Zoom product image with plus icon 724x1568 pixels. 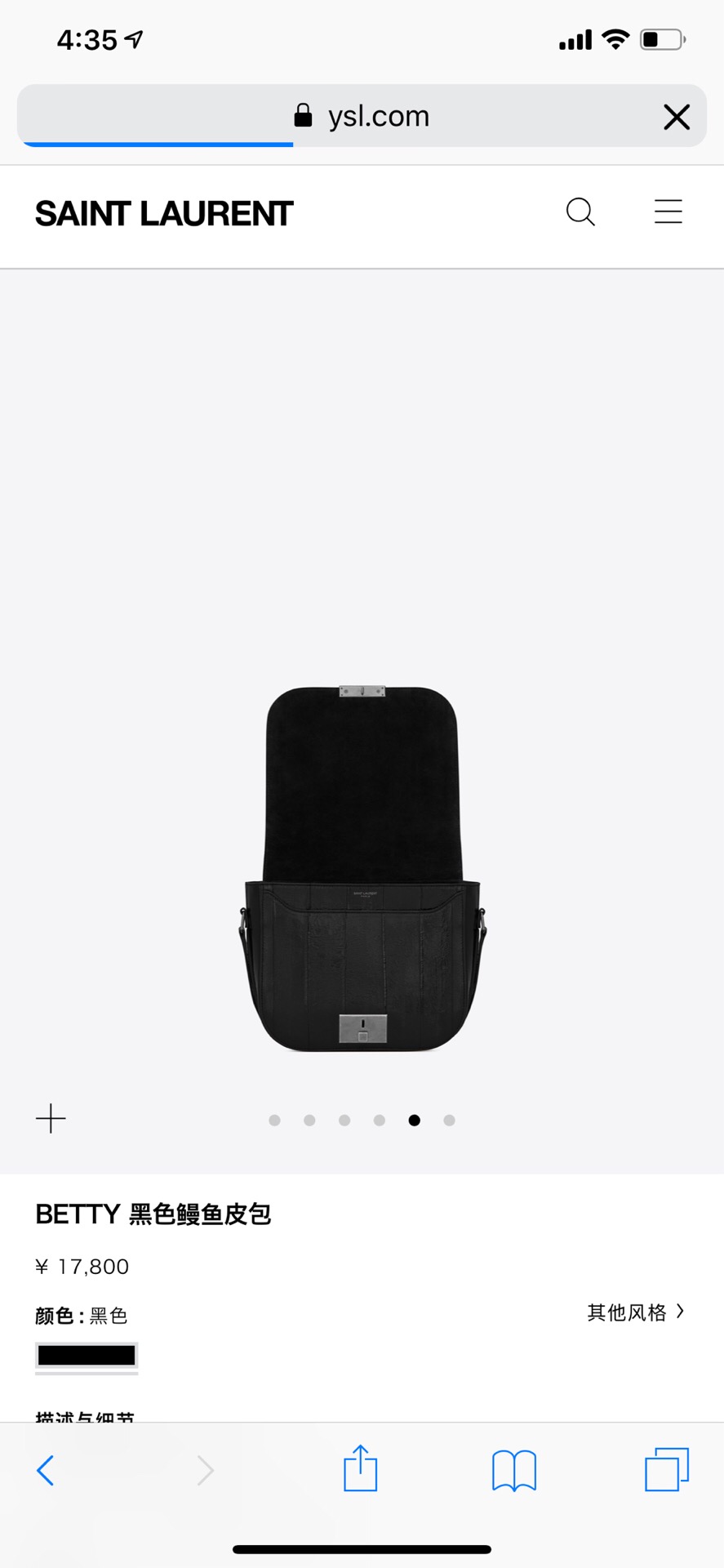[51, 1119]
